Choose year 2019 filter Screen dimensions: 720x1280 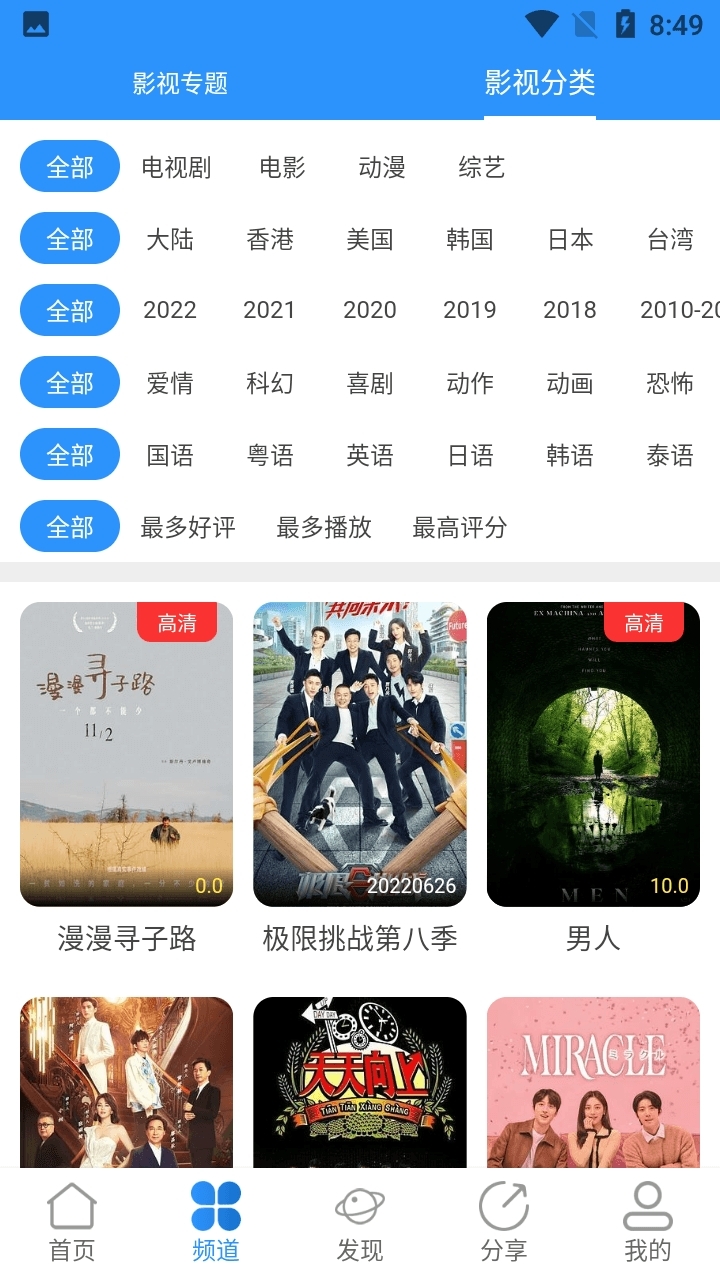[469, 311]
